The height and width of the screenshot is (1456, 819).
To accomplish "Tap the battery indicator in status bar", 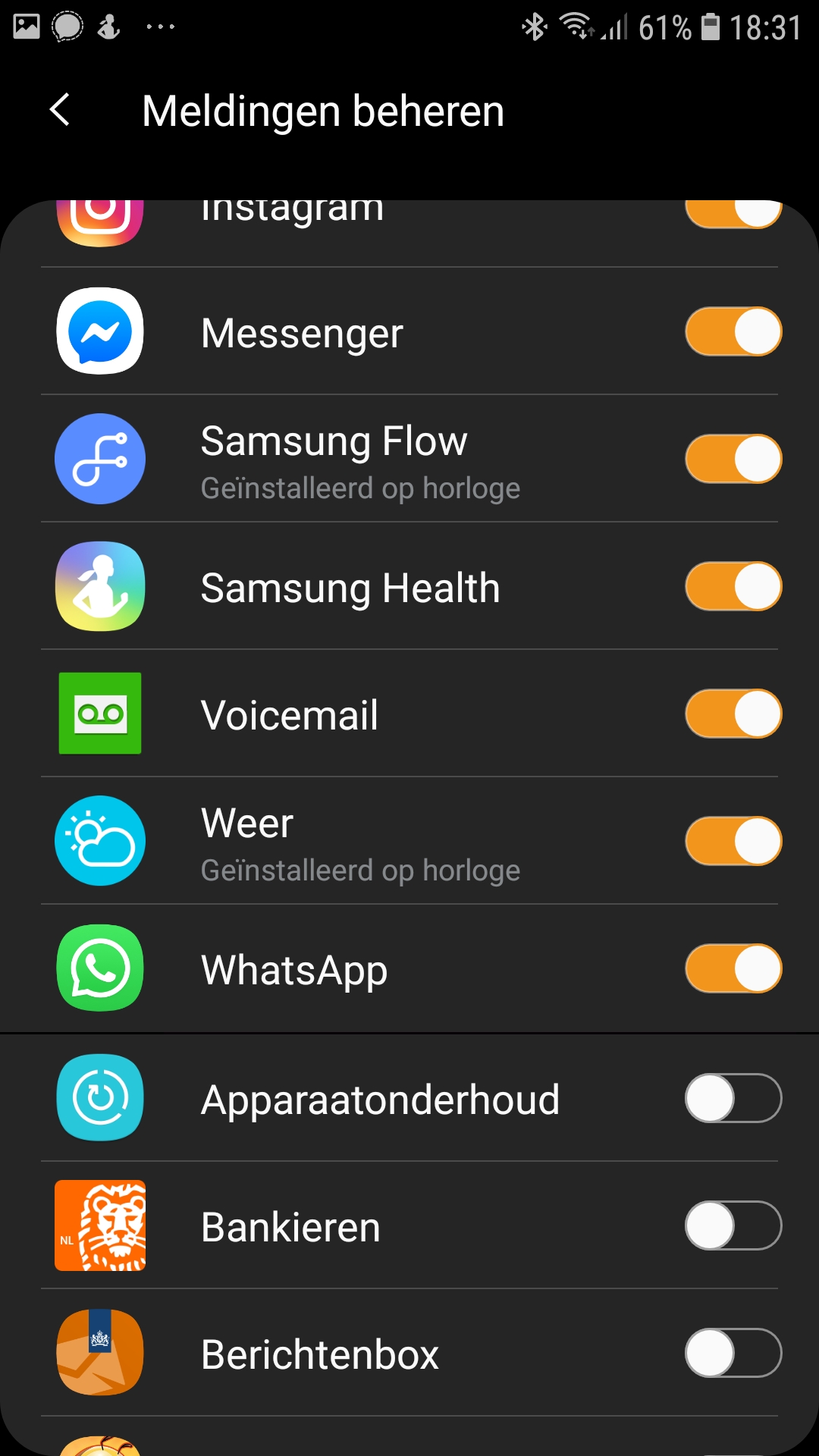I will tap(711, 25).
